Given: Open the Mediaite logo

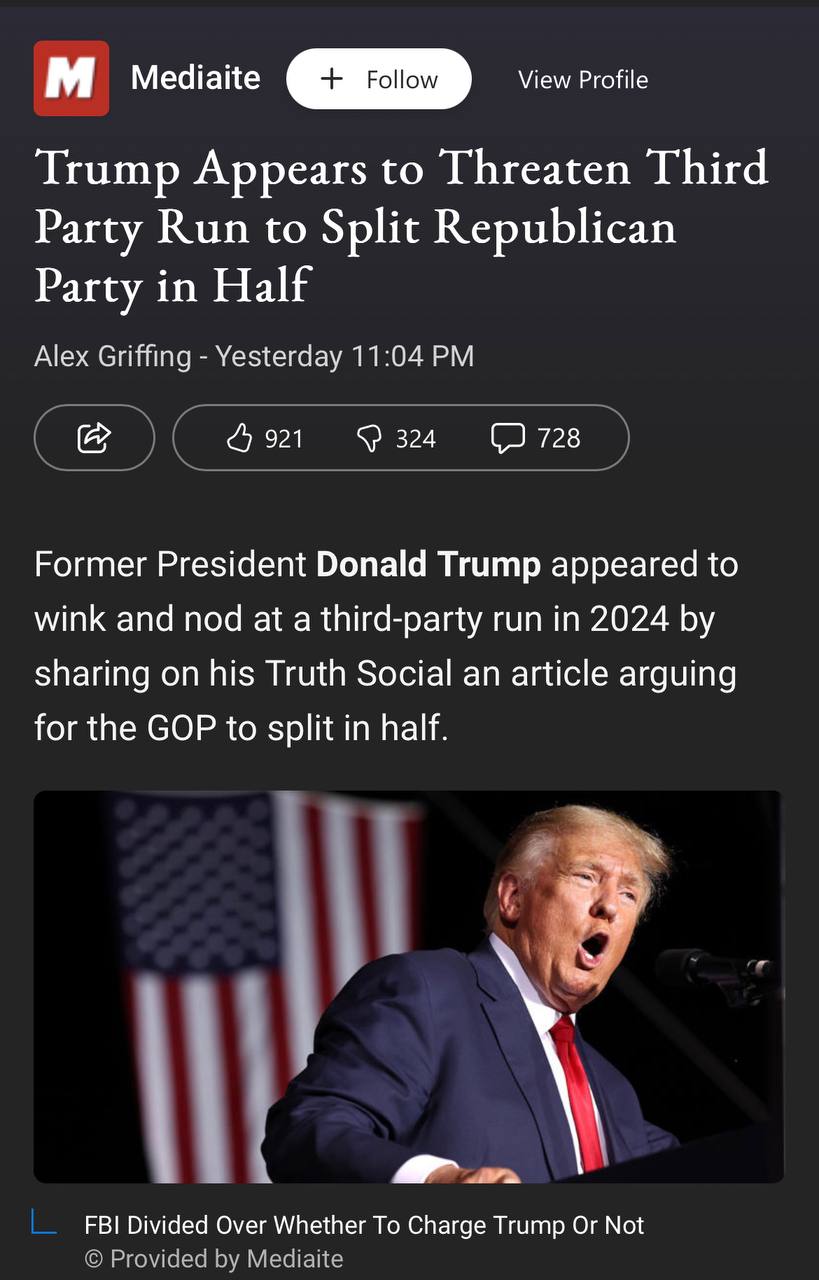Looking at the screenshot, I should [71, 79].
